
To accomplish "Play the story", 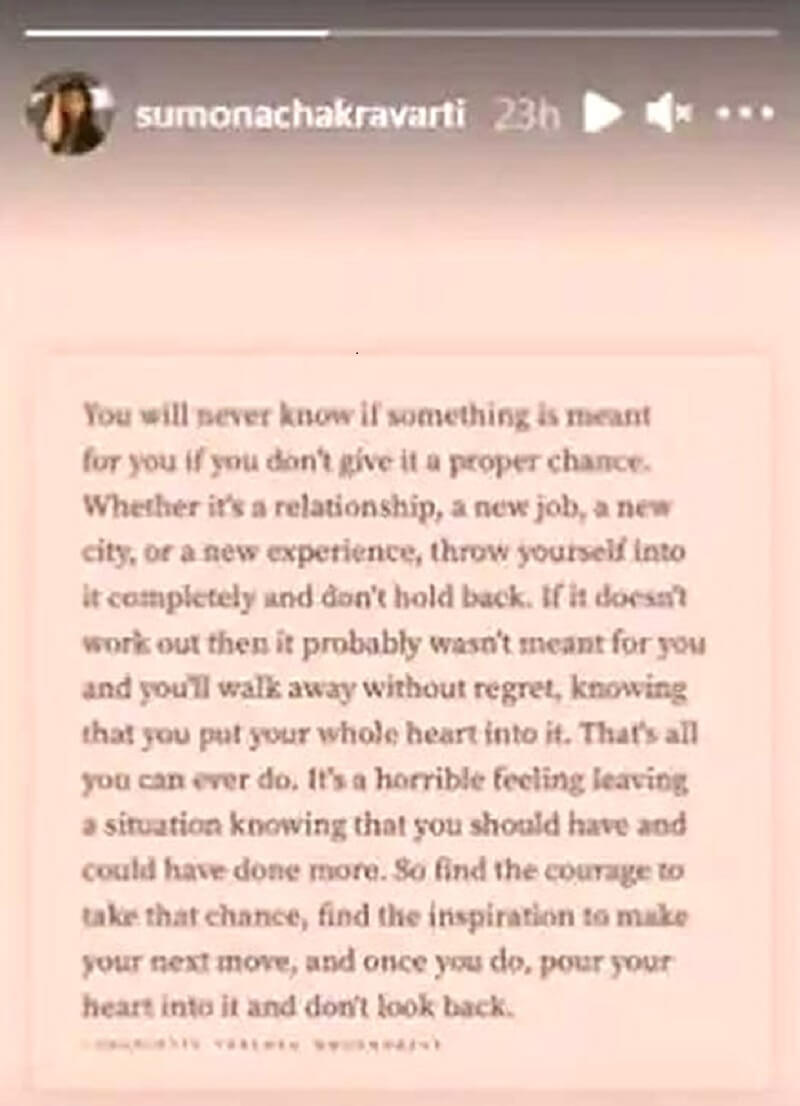I will tap(602, 115).
